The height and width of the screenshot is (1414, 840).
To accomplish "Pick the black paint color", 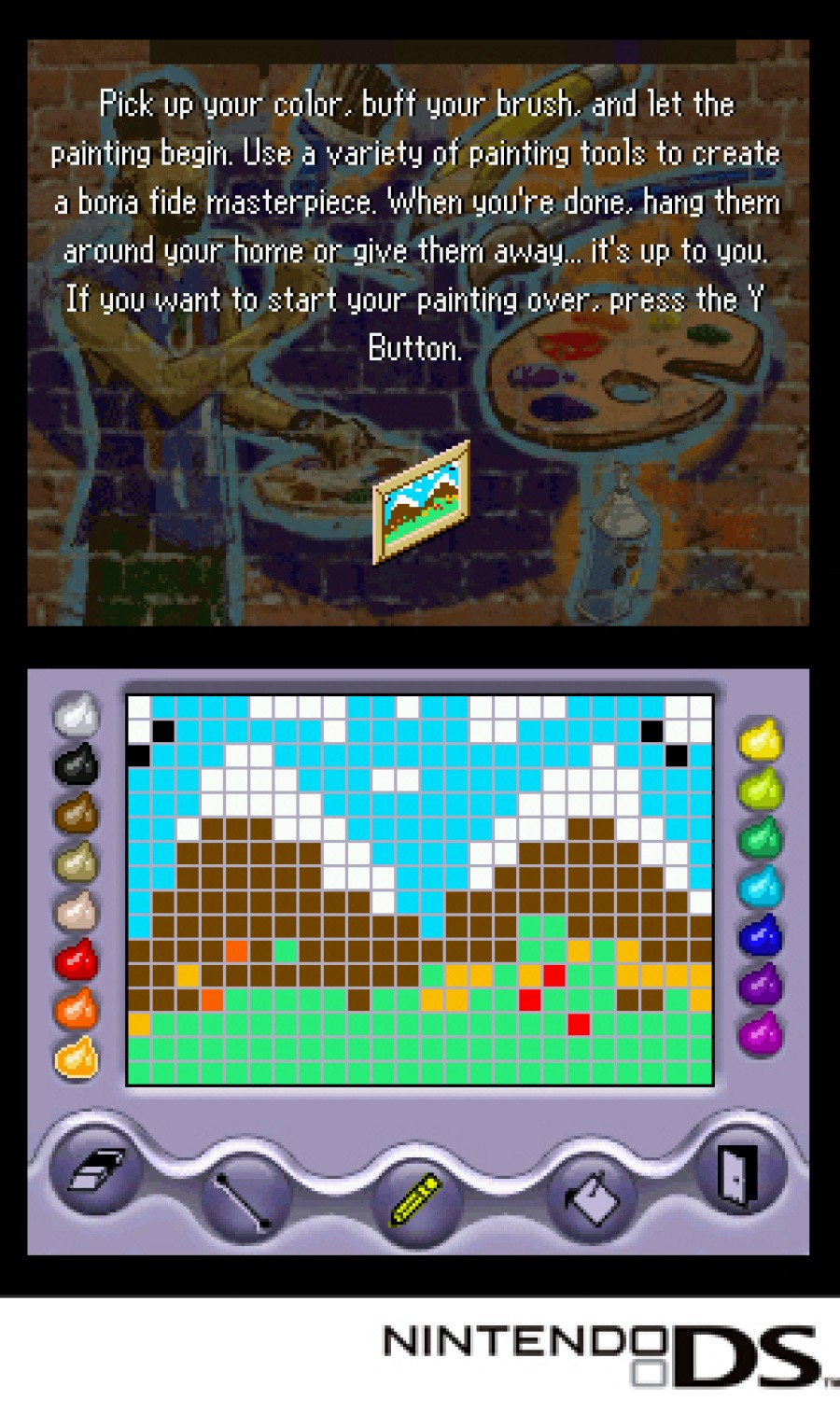I will (76, 763).
